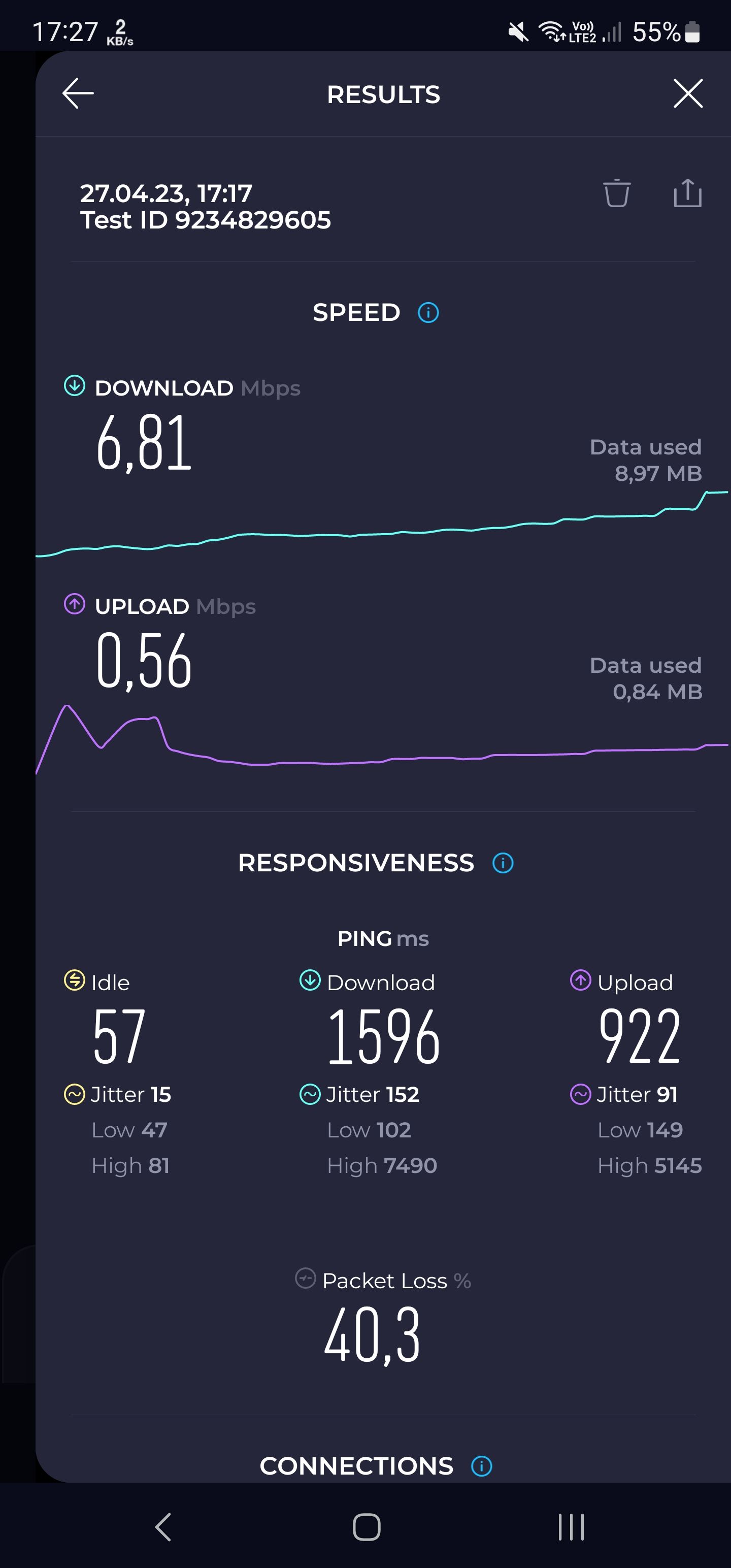
Task: Go back using the arrow at top left
Action: click(79, 93)
